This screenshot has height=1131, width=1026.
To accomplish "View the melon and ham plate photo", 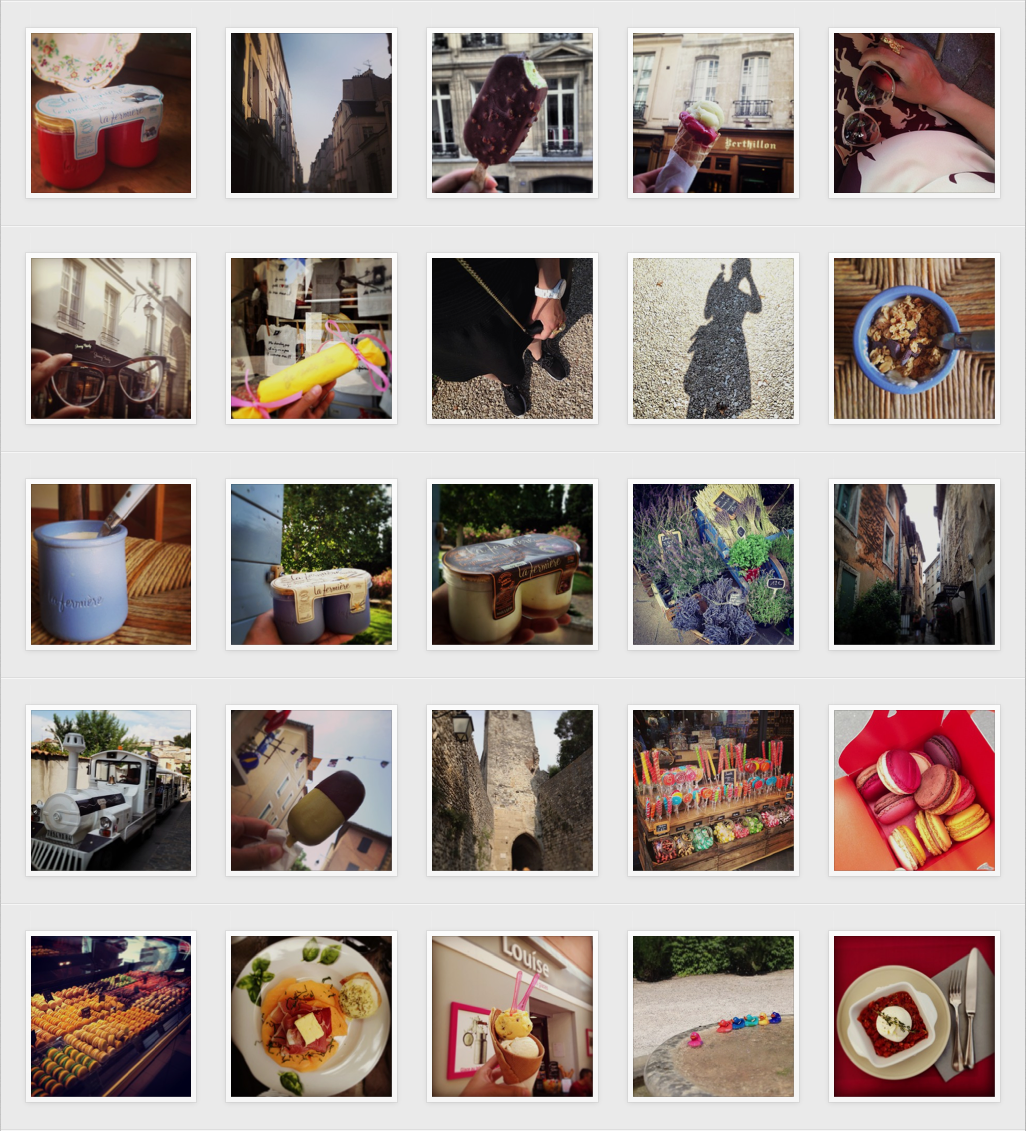I will 311,1017.
